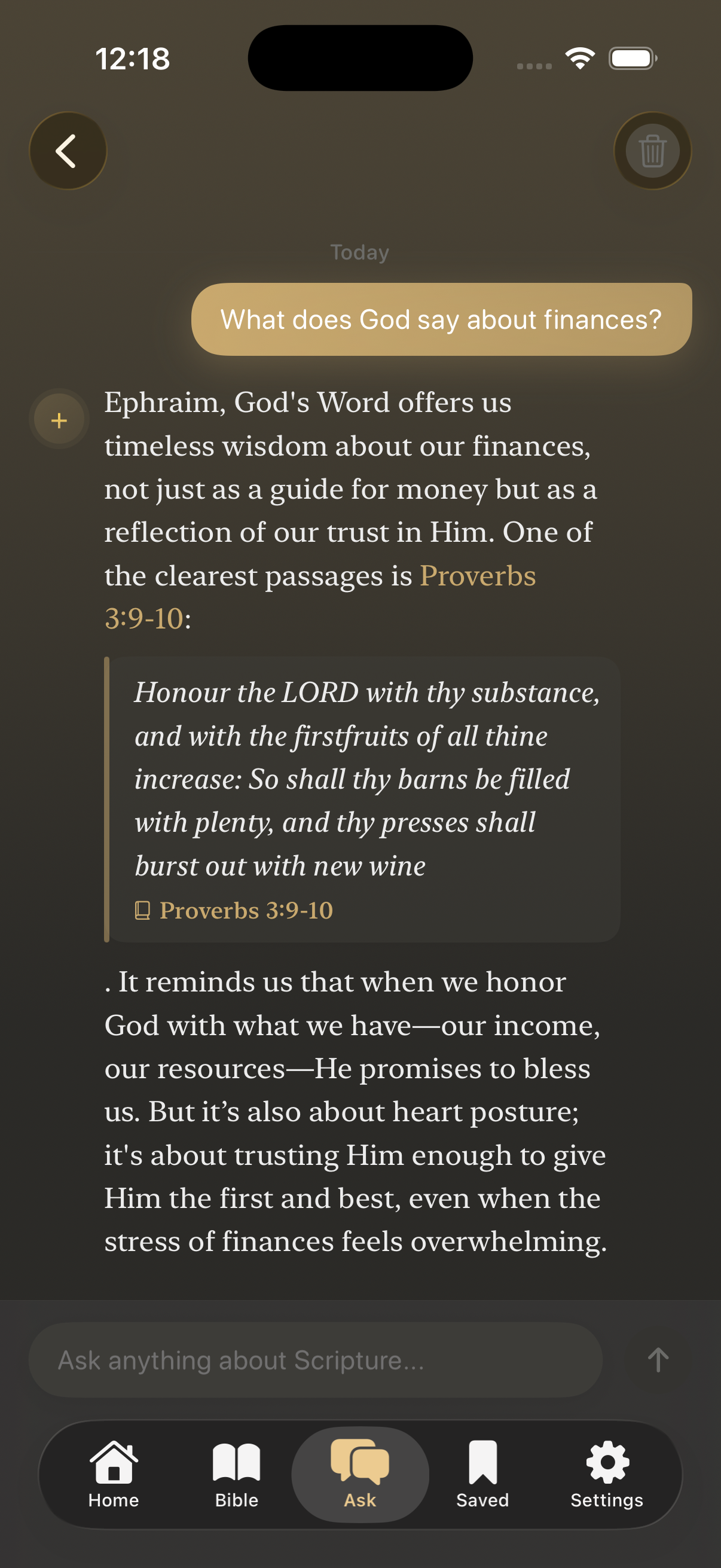Screen dimensions: 721x1568
Task: Select the Bible open-book icon
Action: click(236, 1461)
